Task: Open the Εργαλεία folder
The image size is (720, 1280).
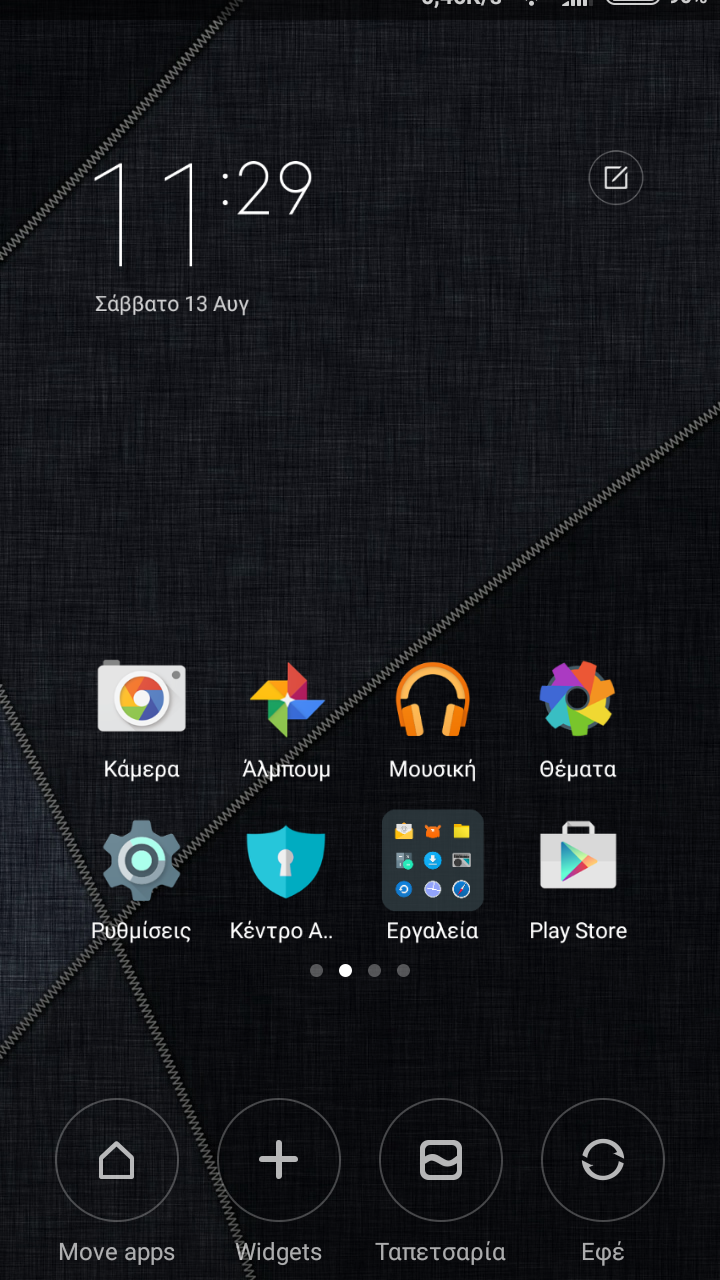Action: [x=432, y=860]
